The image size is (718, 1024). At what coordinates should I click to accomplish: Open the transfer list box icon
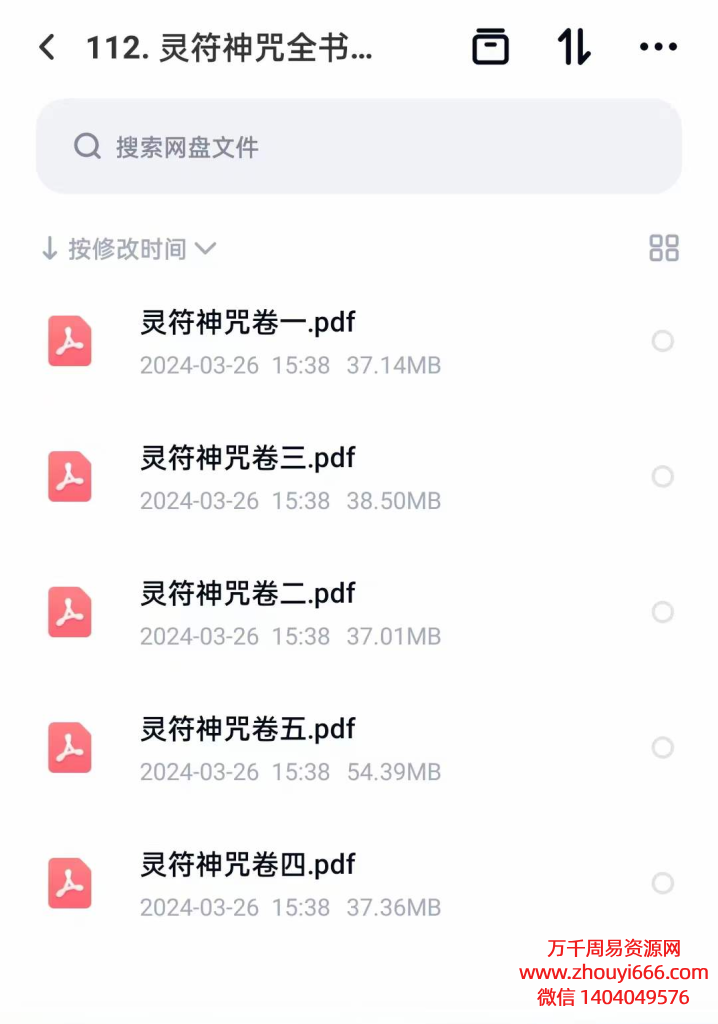click(490, 47)
